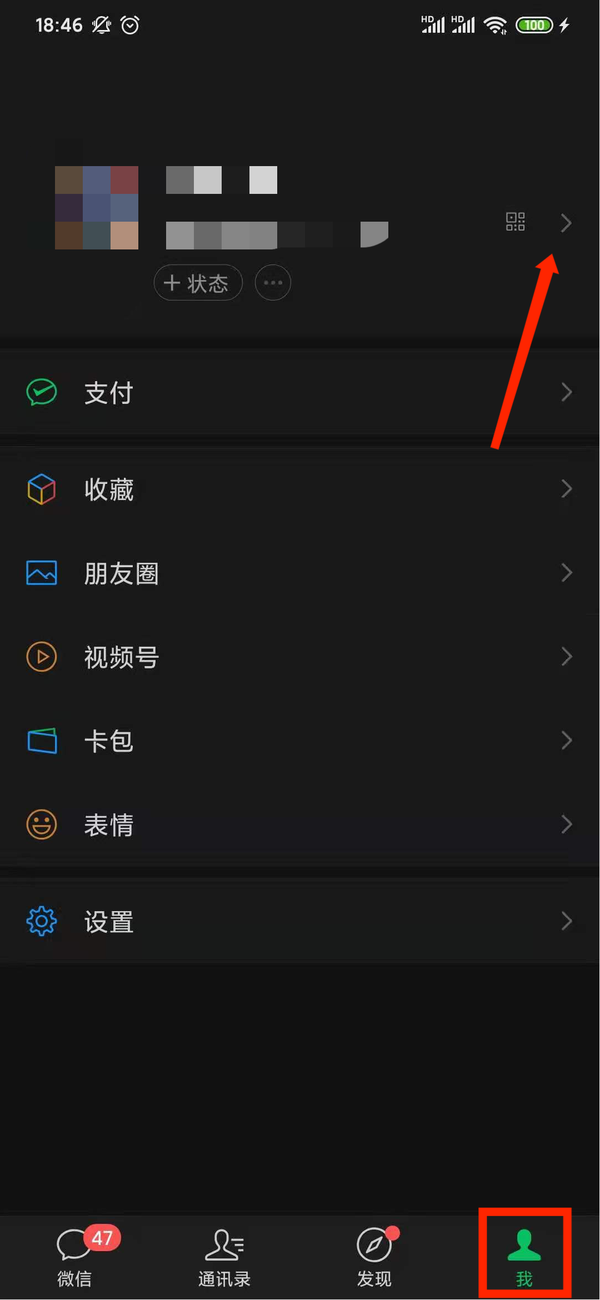Open 表情 stickers

(300, 825)
